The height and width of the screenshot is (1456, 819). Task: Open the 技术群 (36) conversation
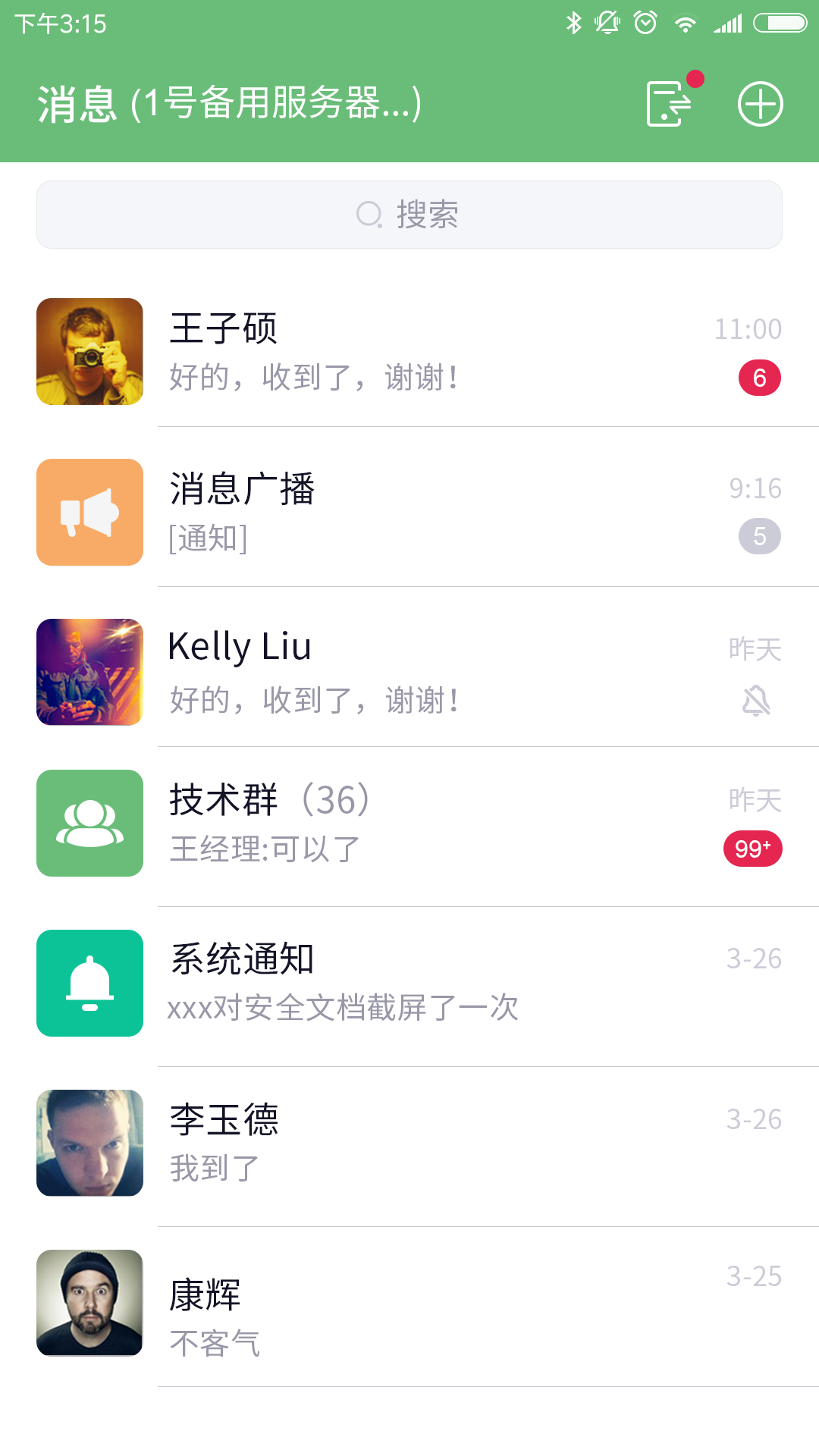coord(409,824)
